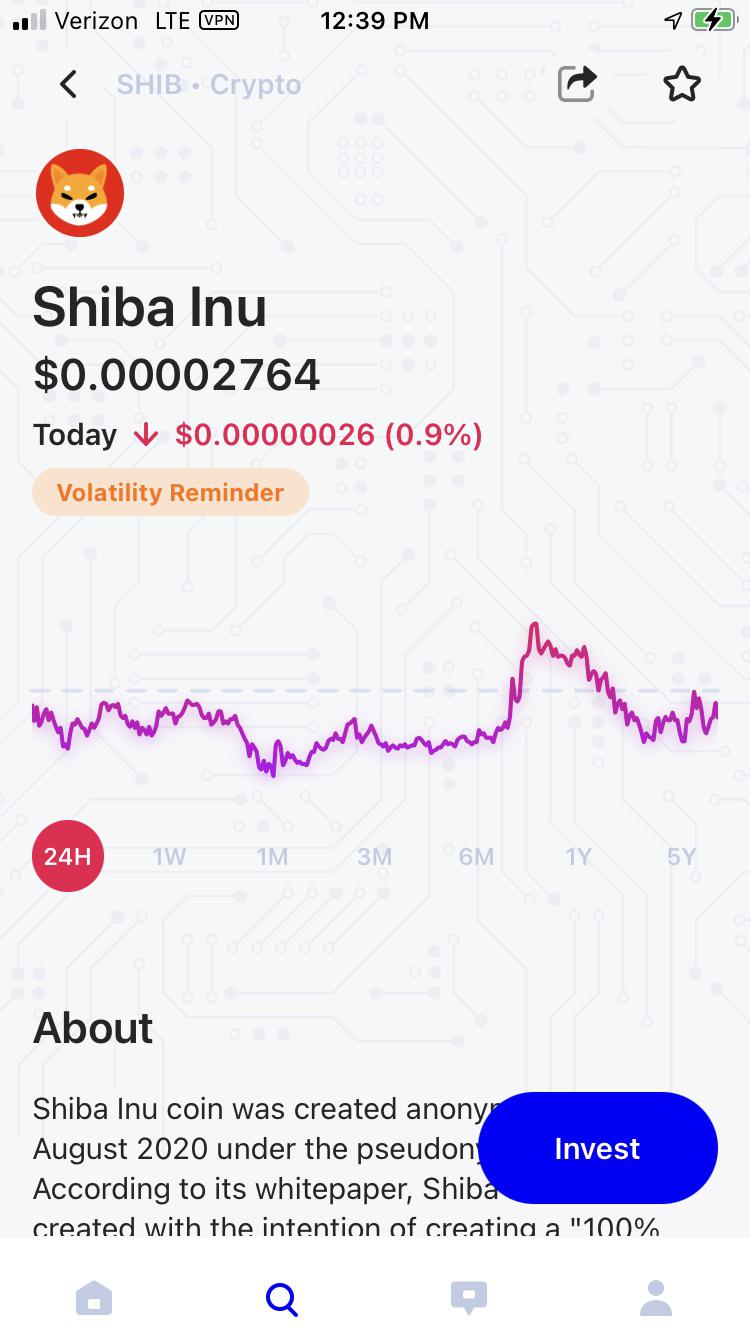Switch chart to 1W range
Image resolution: width=750 pixels, height=1334 pixels.
pyautogui.click(x=169, y=856)
